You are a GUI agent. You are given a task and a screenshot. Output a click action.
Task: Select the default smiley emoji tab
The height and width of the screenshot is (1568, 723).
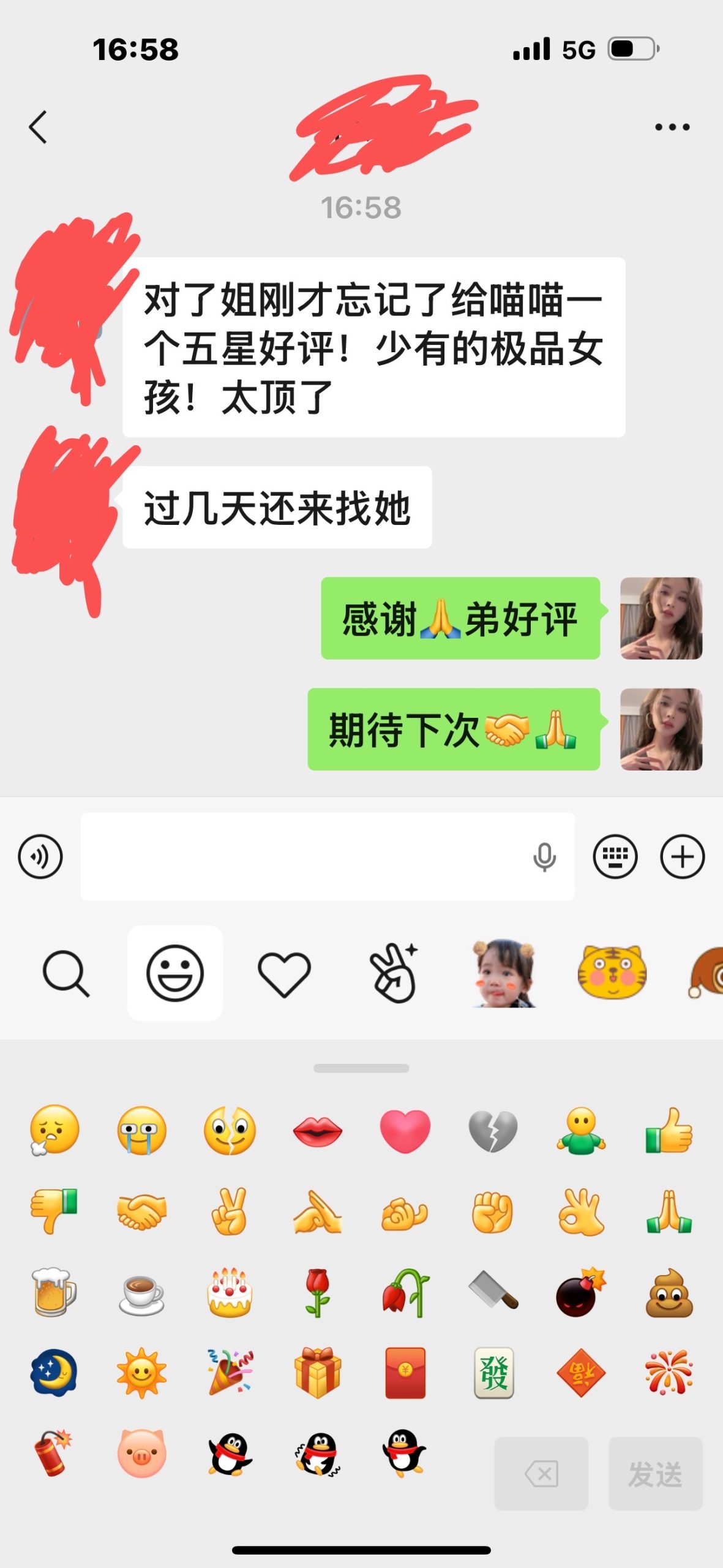(174, 973)
